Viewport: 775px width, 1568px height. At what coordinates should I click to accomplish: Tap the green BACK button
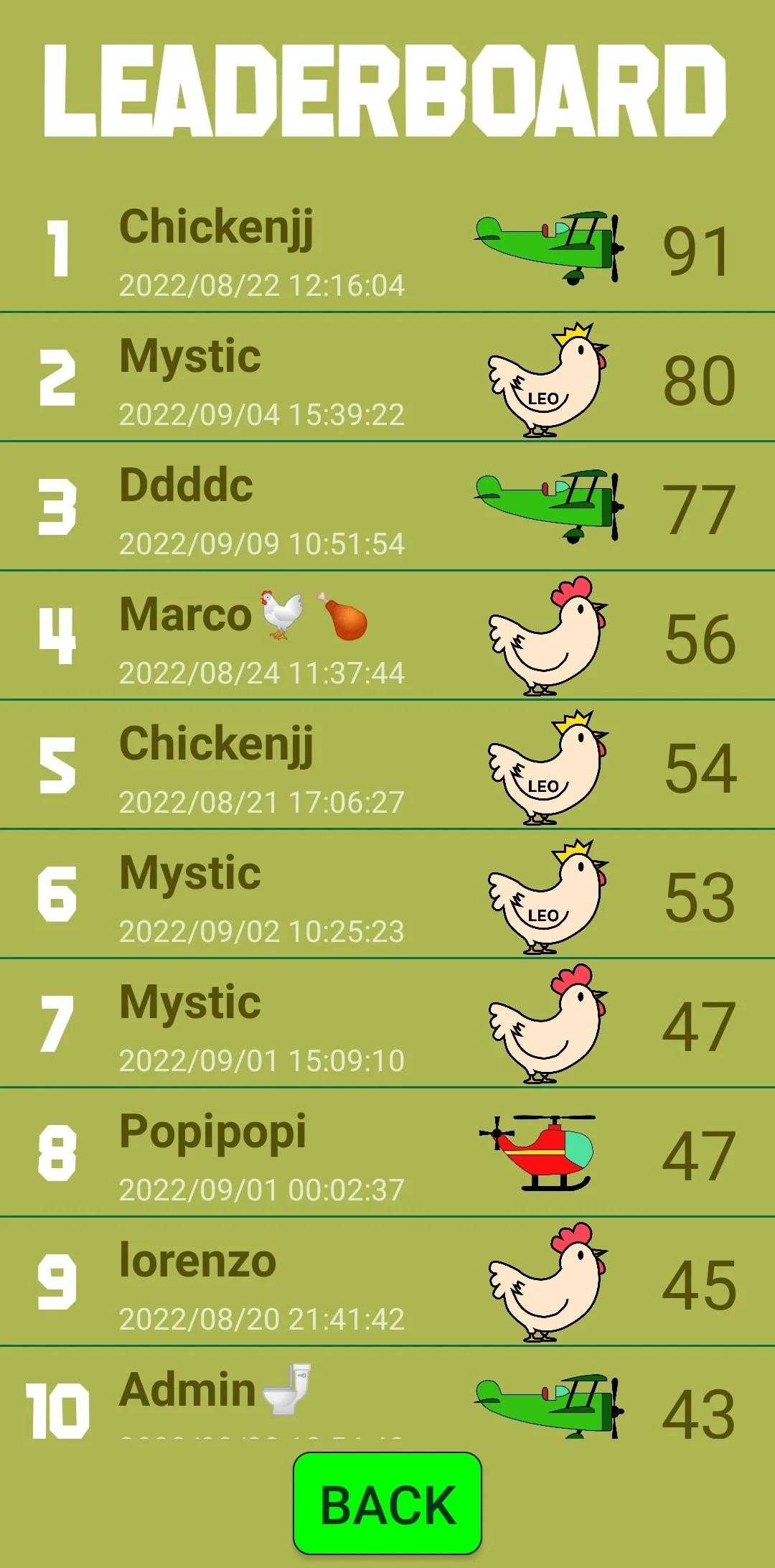tap(387, 1503)
